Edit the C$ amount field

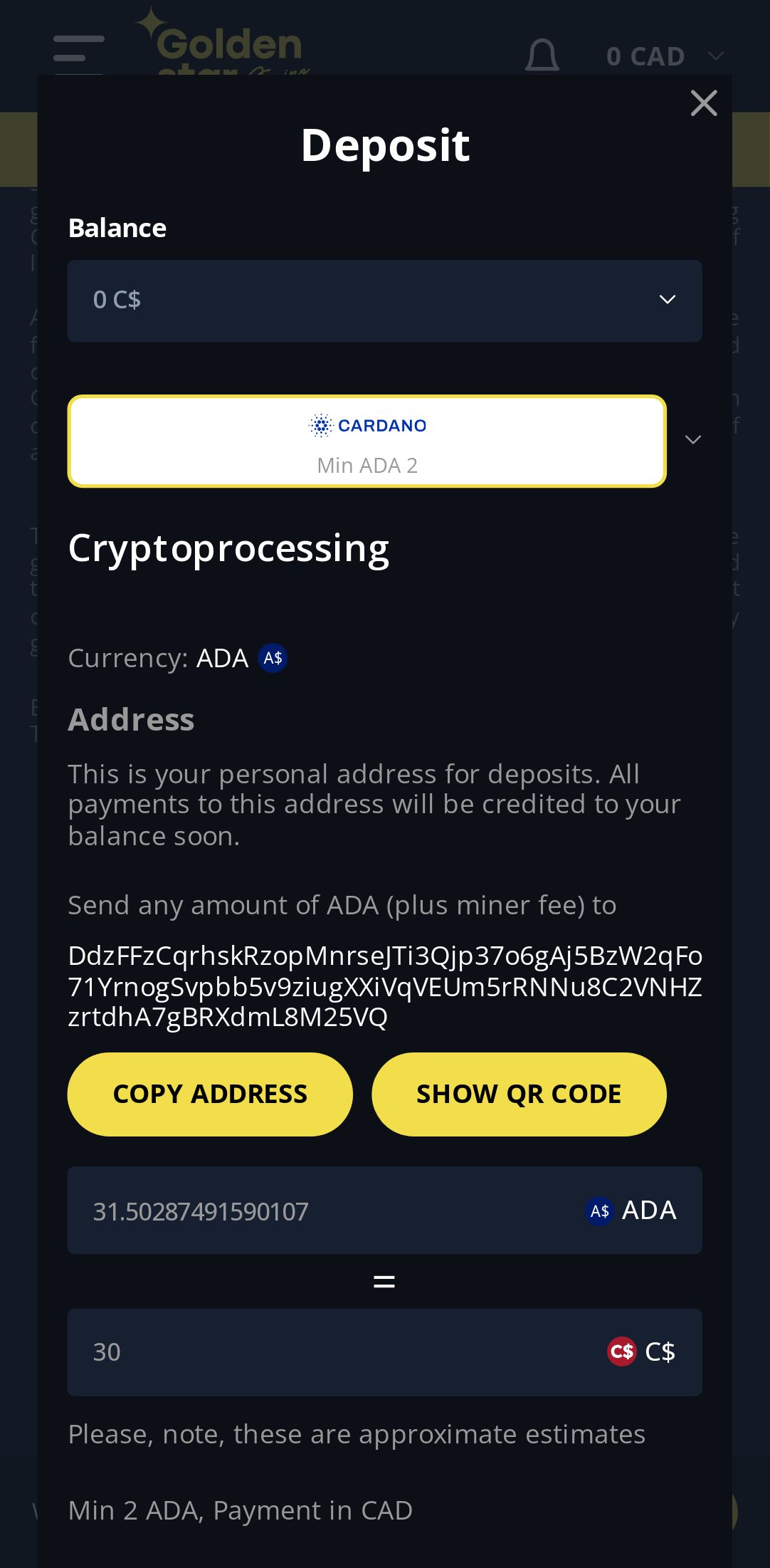pyautogui.click(x=320, y=1352)
